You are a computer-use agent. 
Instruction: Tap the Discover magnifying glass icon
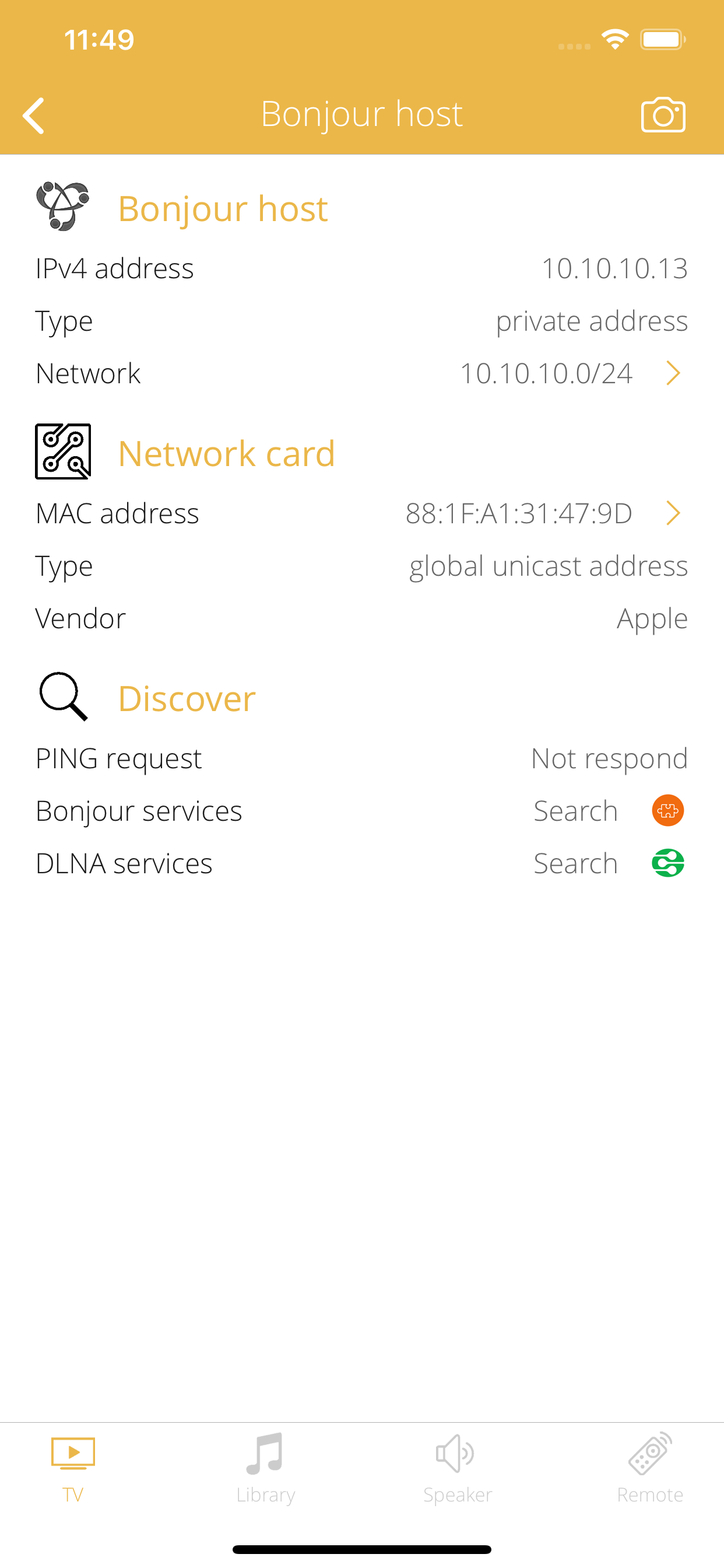[x=62, y=697]
